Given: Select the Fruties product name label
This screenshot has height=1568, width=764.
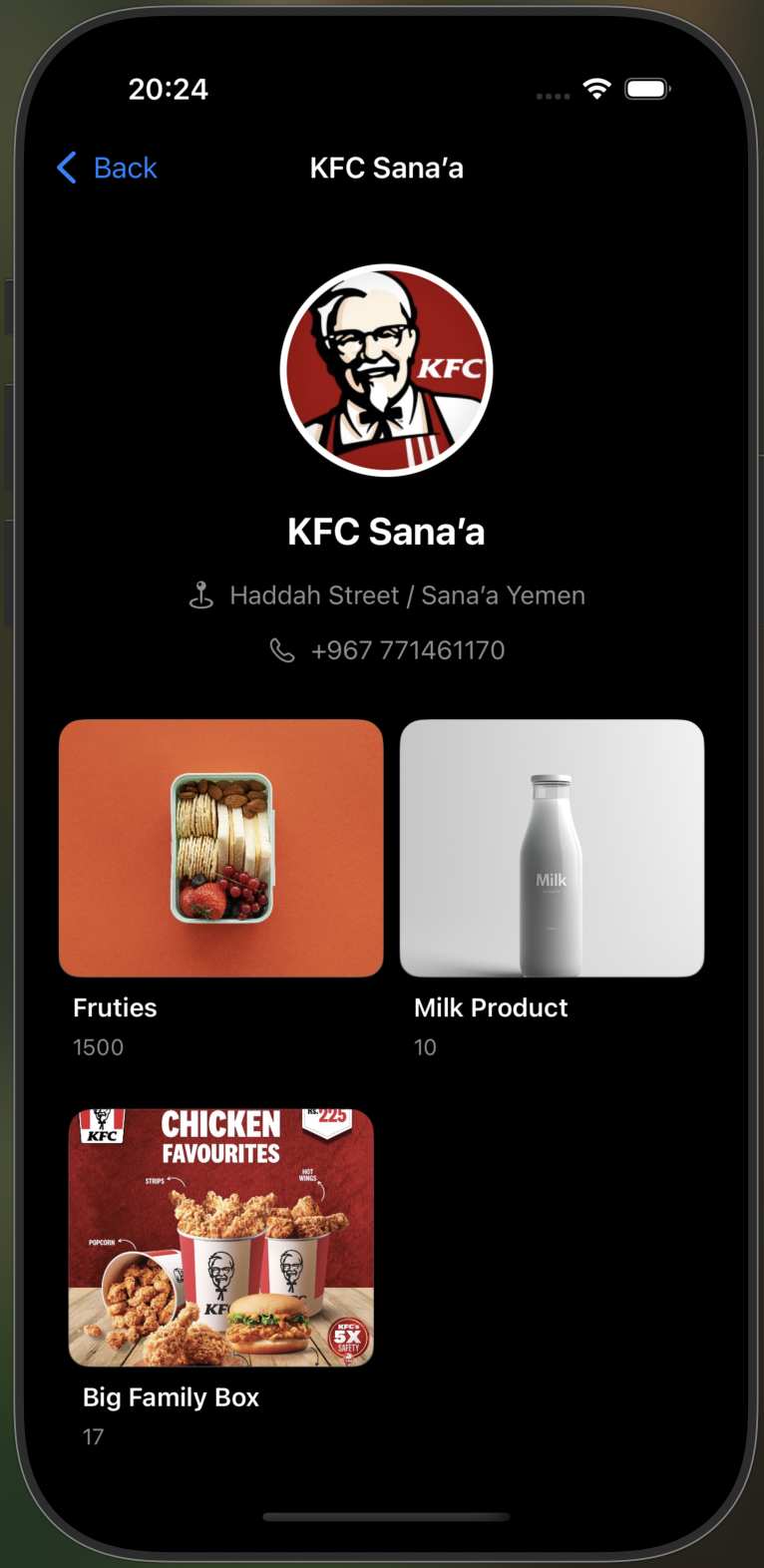Looking at the screenshot, I should [x=114, y=1007].
